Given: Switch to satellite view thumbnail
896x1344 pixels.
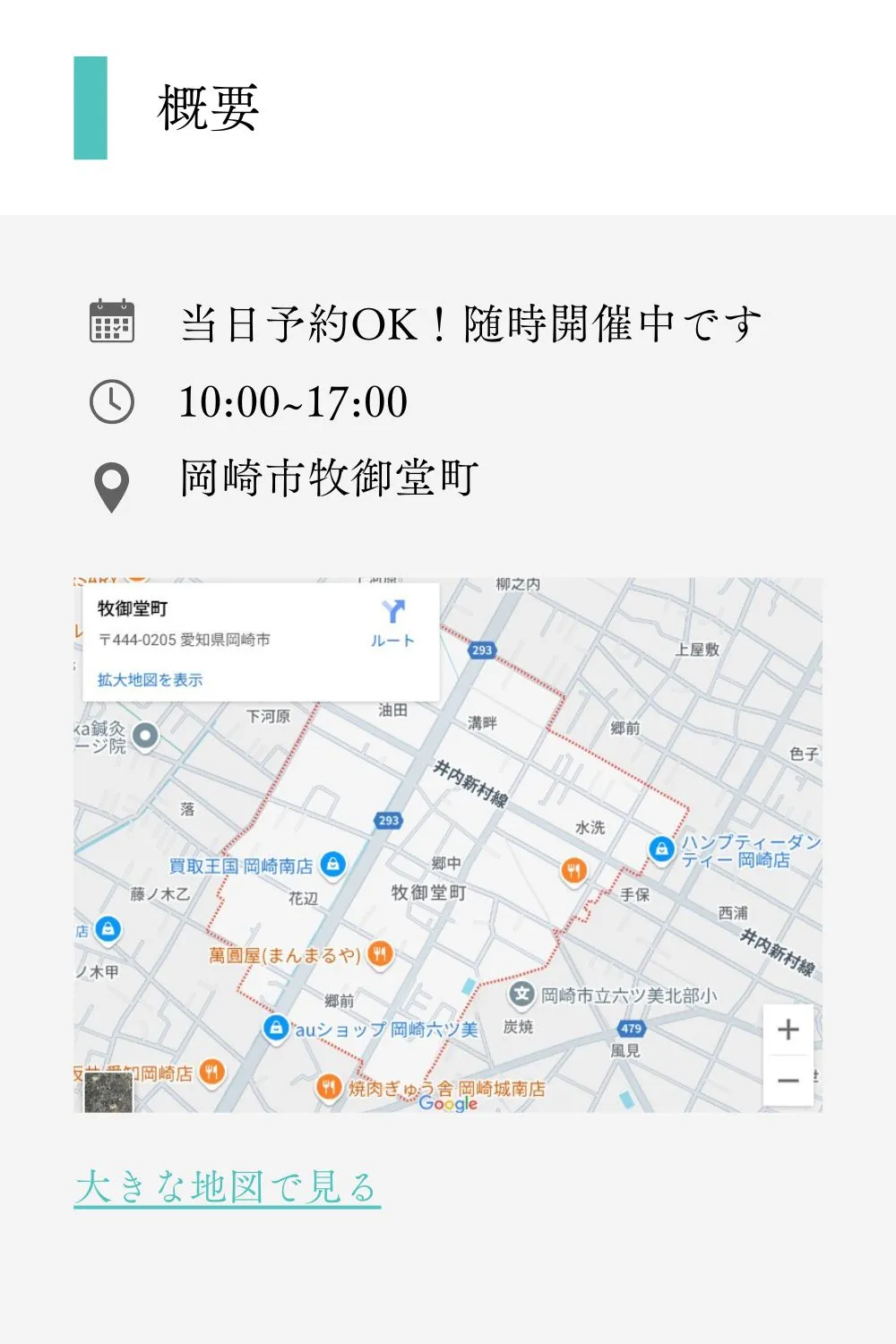Looking at the screenshot, I should pyautogui.click(x=108, y=1093).
